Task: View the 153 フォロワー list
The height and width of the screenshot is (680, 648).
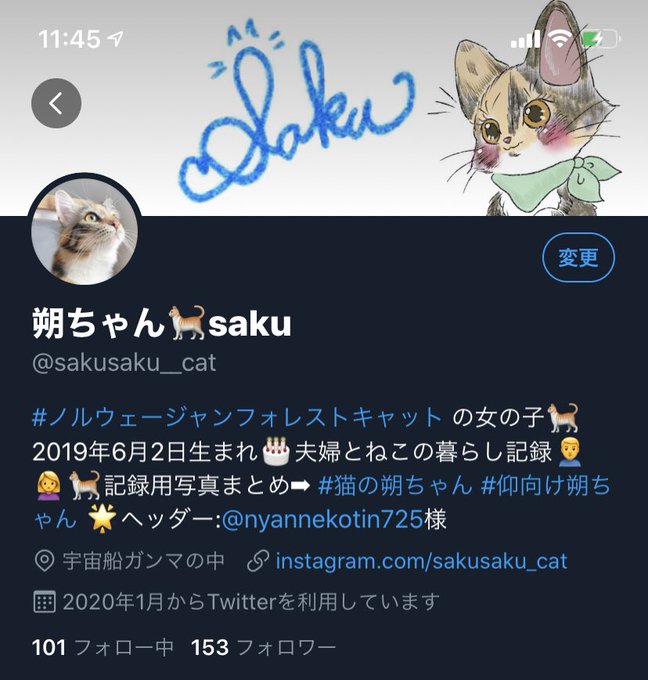Action: point(263,647)
